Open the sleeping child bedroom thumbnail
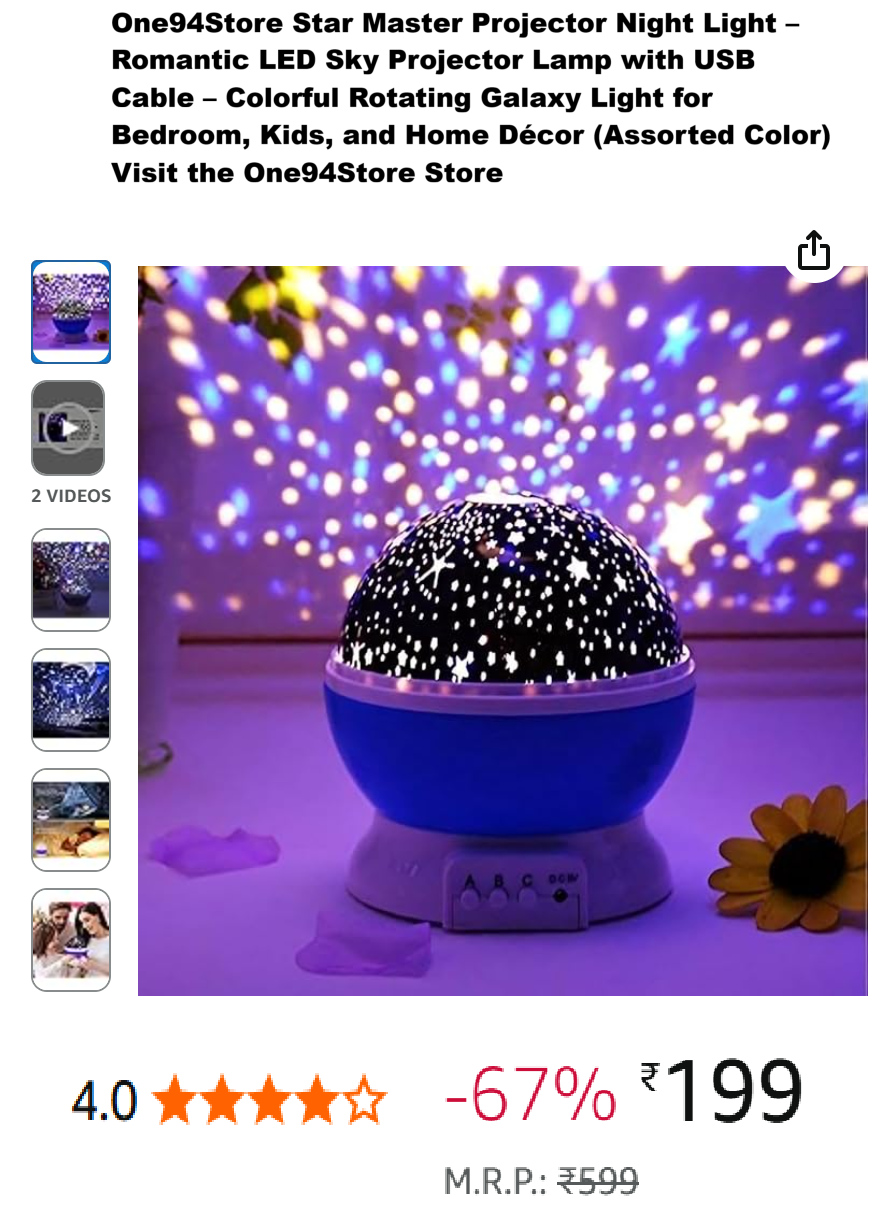Image resolution: width=882 pixels, height=1224 pixels. [x=71, y=820]
